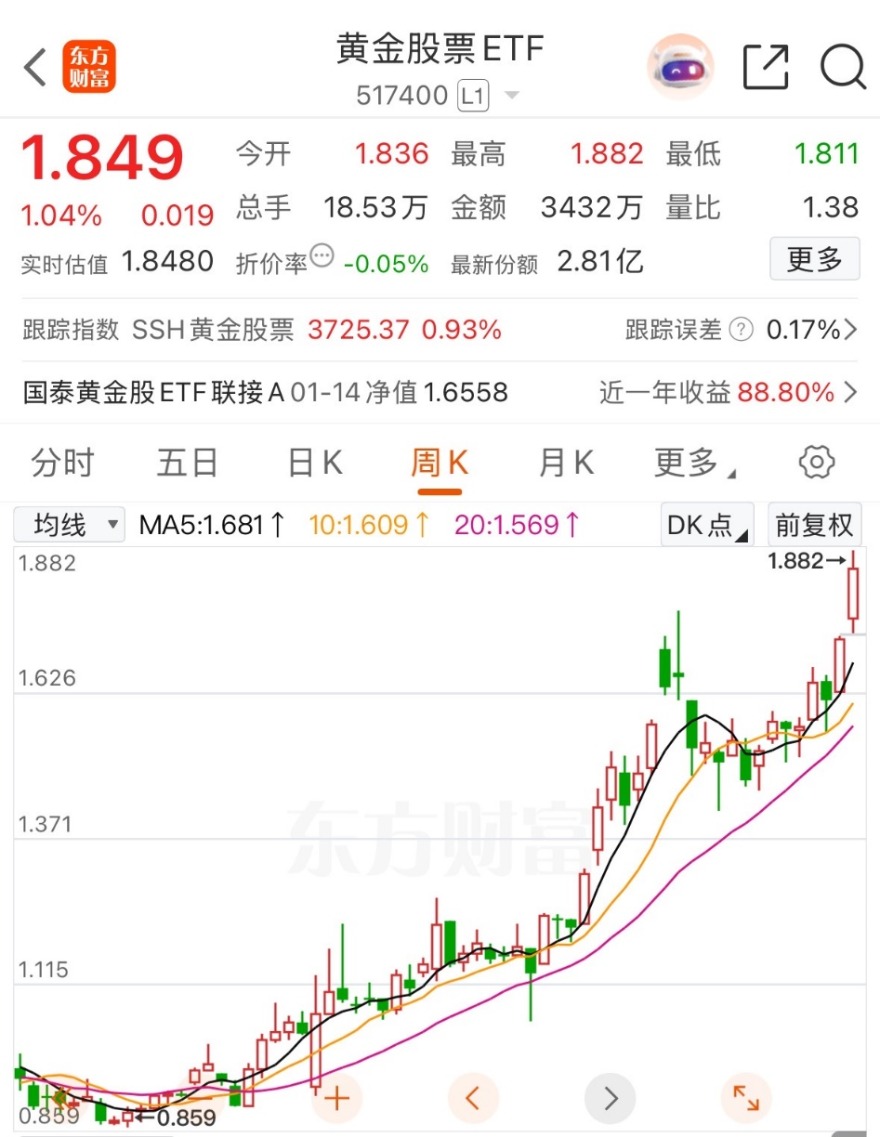This screenshot has width=880, height=1137.
Task: Open the robot assistant icon
Action: [x=680, y=67]
